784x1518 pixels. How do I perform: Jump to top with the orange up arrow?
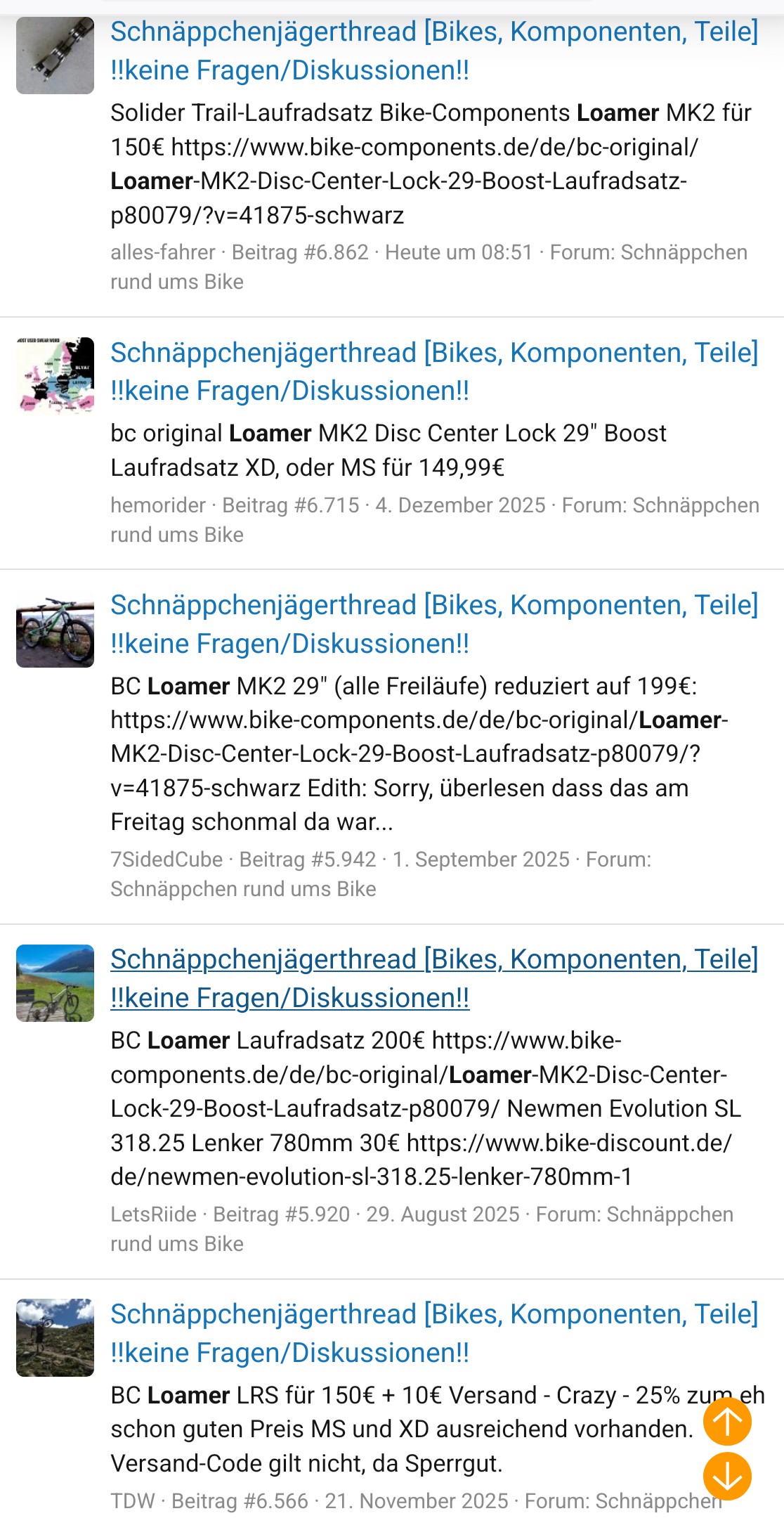coord(727,1422)
